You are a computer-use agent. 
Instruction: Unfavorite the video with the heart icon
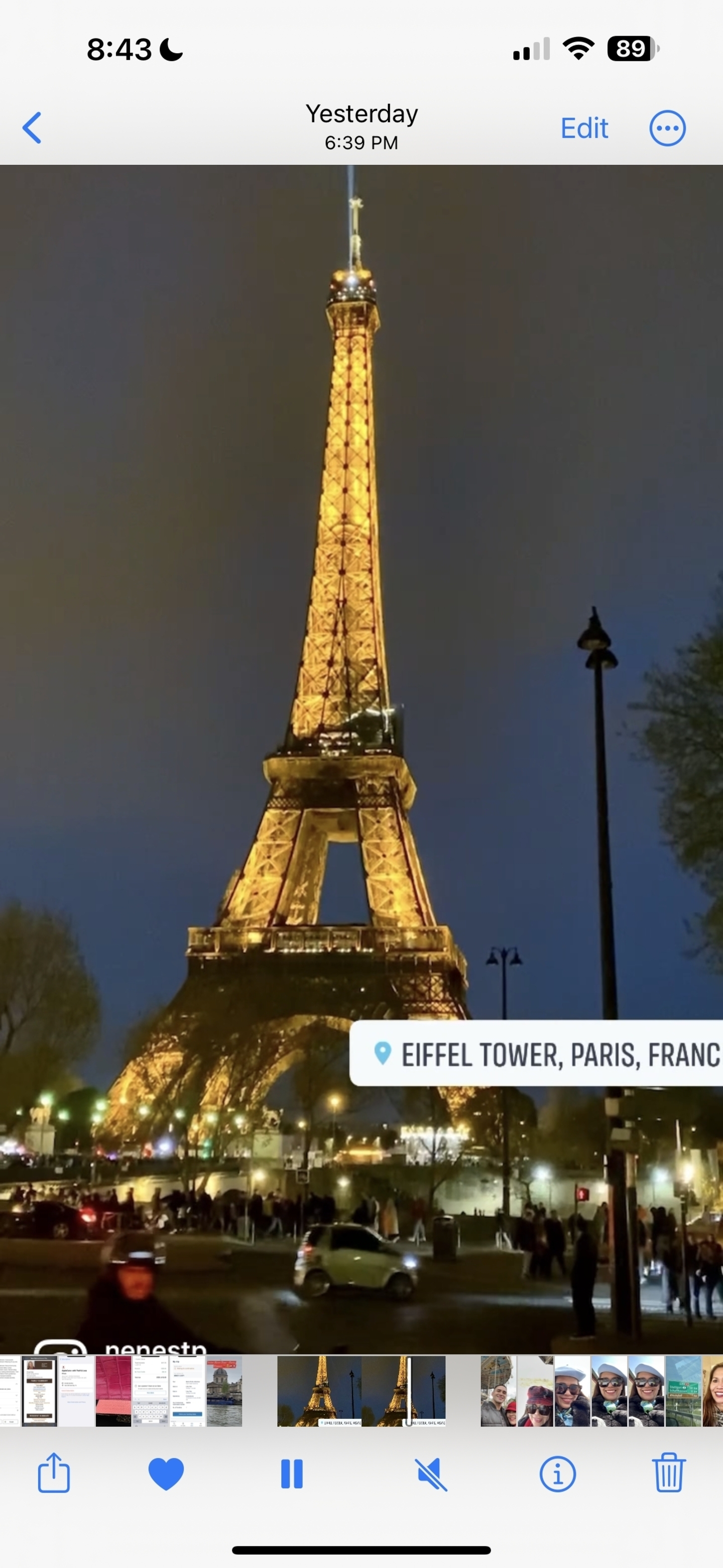166,1474
